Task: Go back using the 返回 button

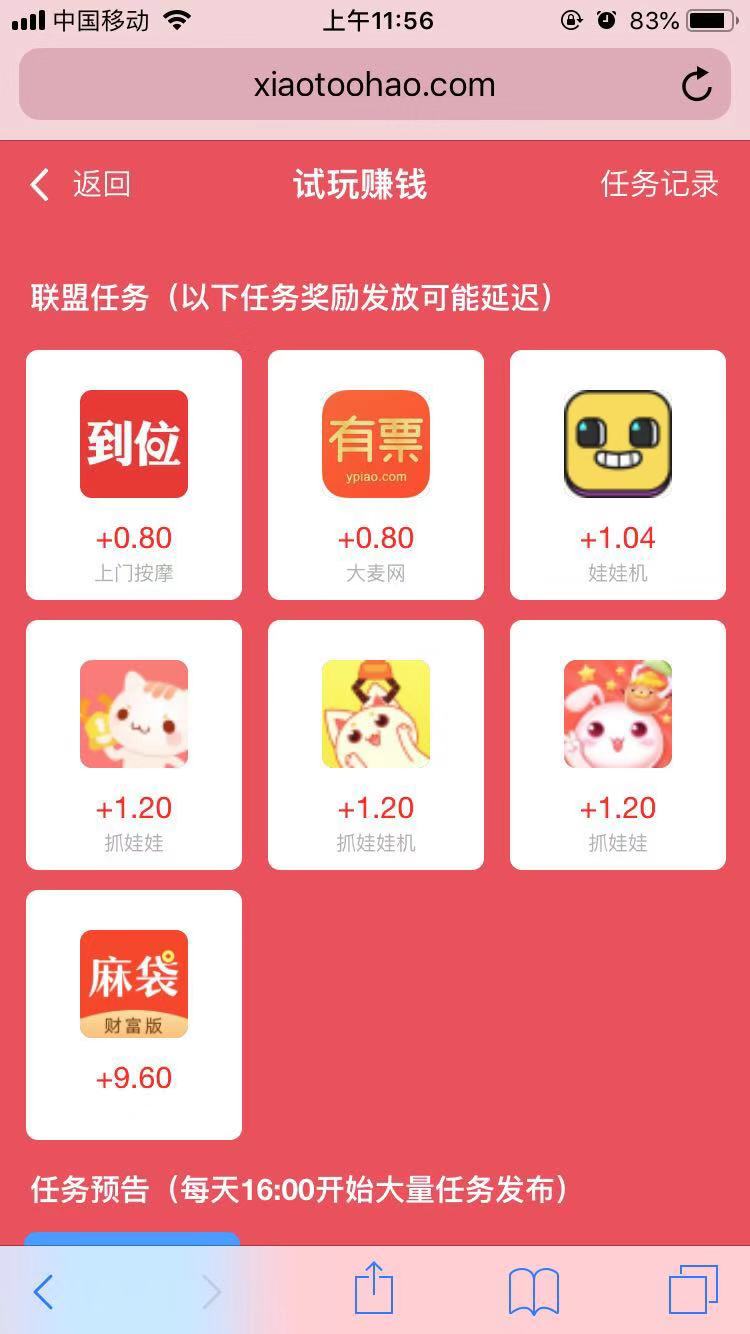Action: (x=82, y=184)
